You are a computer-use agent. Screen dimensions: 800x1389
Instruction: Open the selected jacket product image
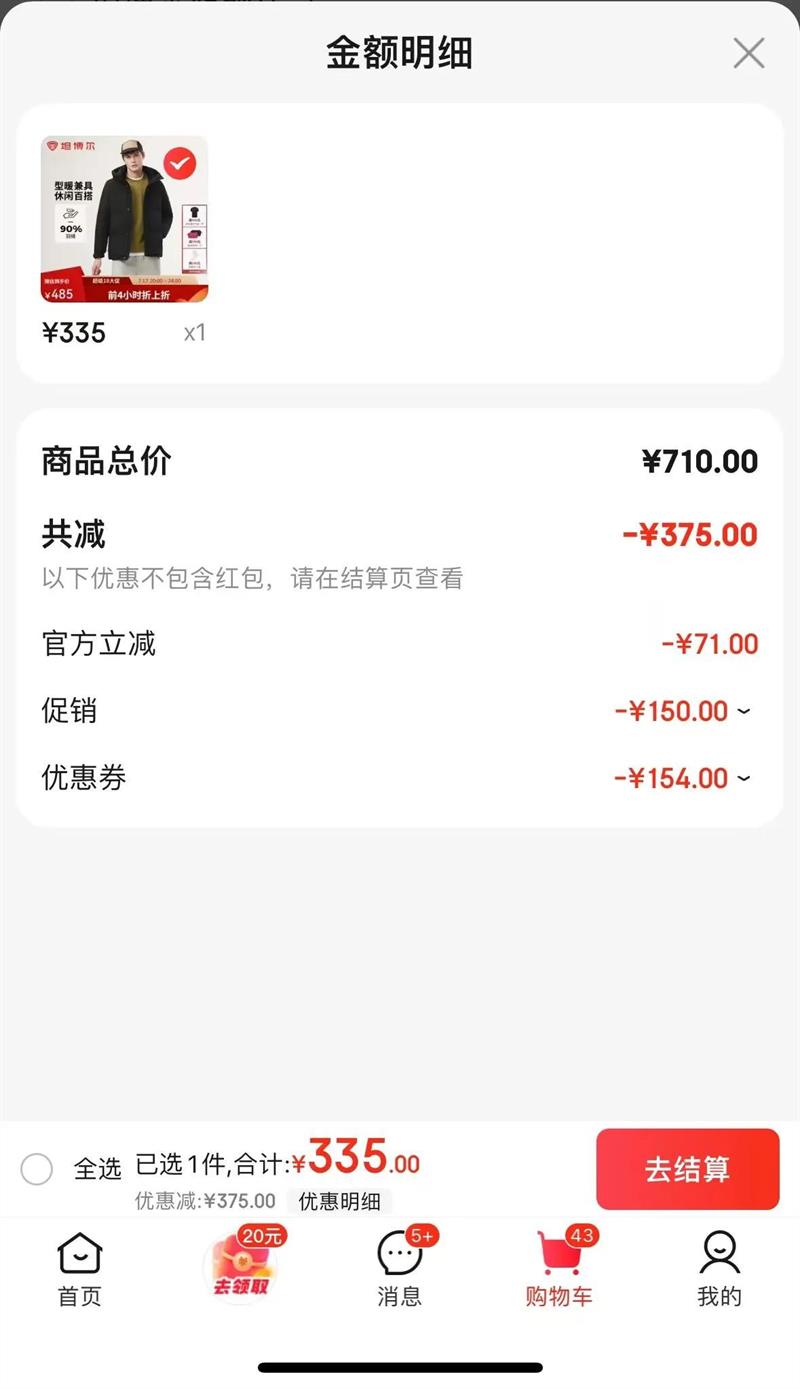point(124,219)
